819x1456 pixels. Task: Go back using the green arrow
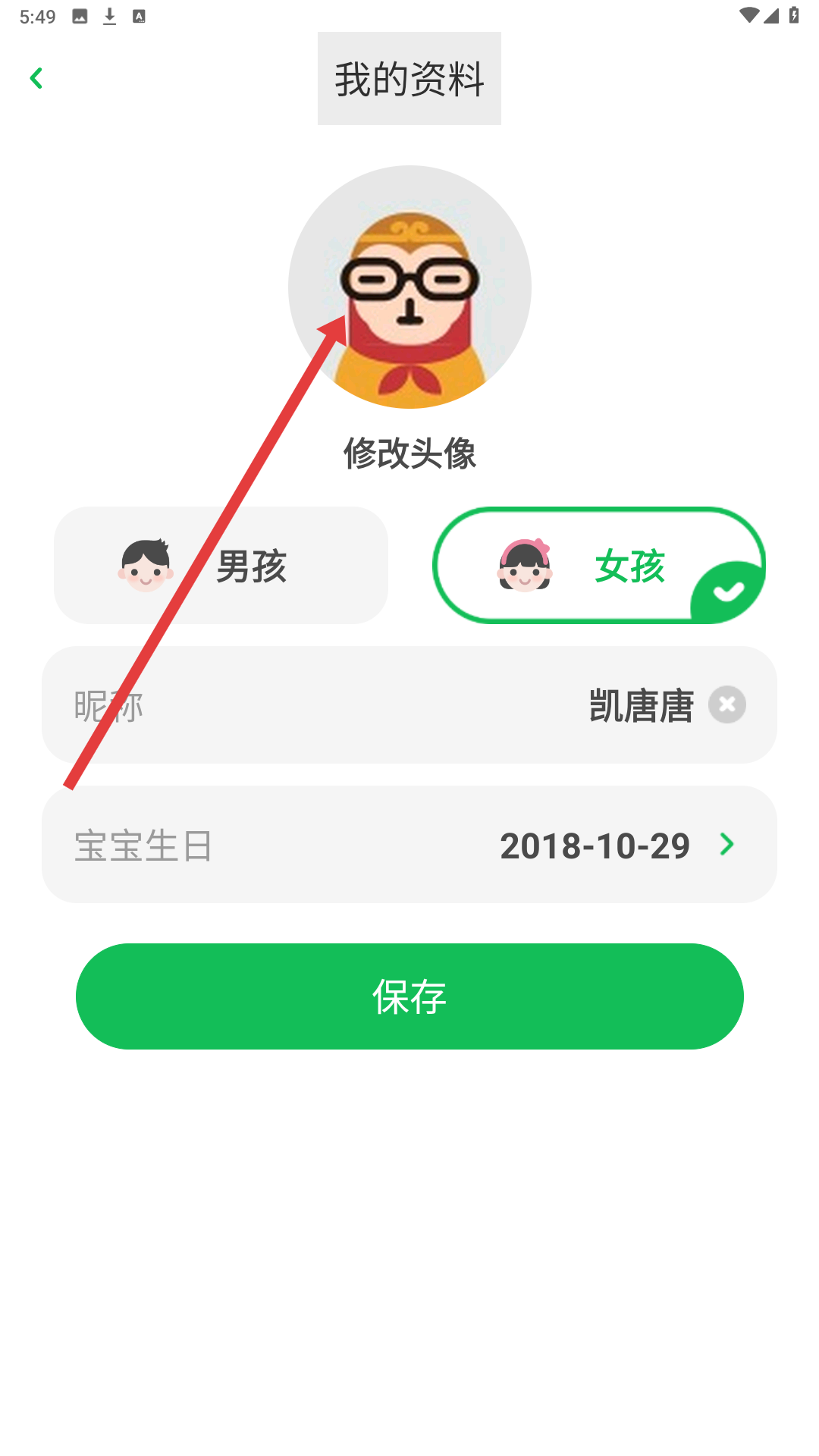pos(36,78)
